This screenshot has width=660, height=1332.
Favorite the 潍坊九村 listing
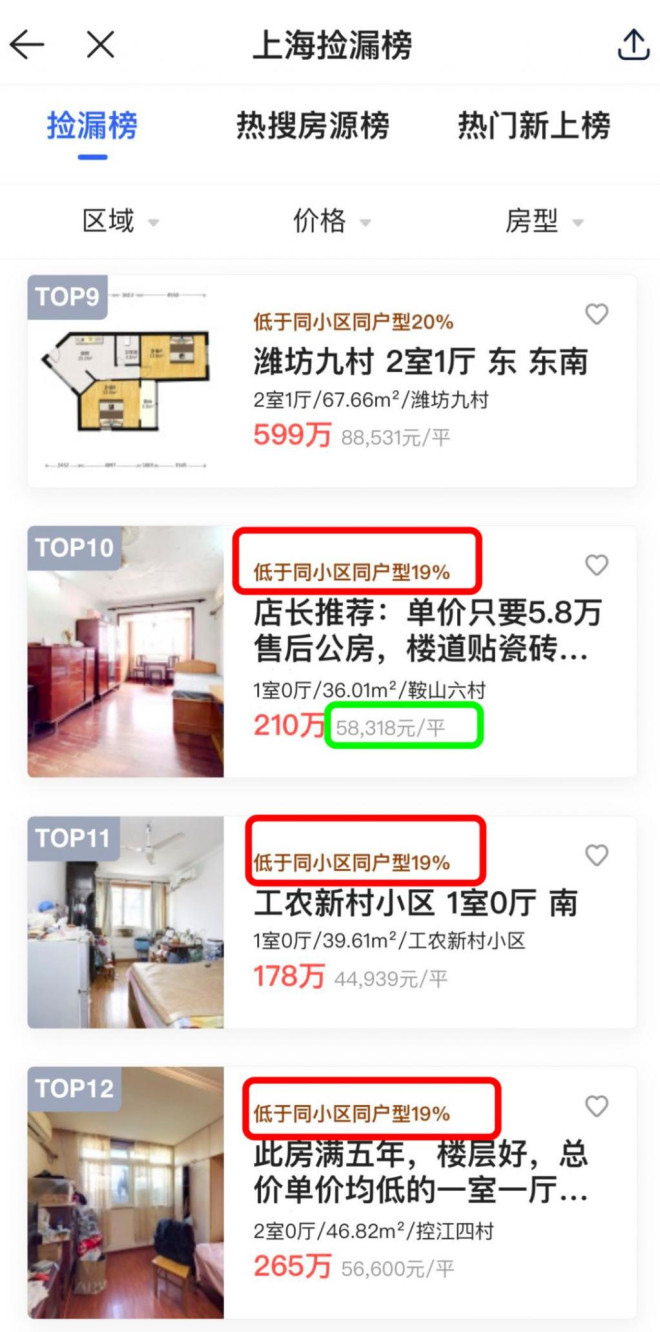[596, 315]
